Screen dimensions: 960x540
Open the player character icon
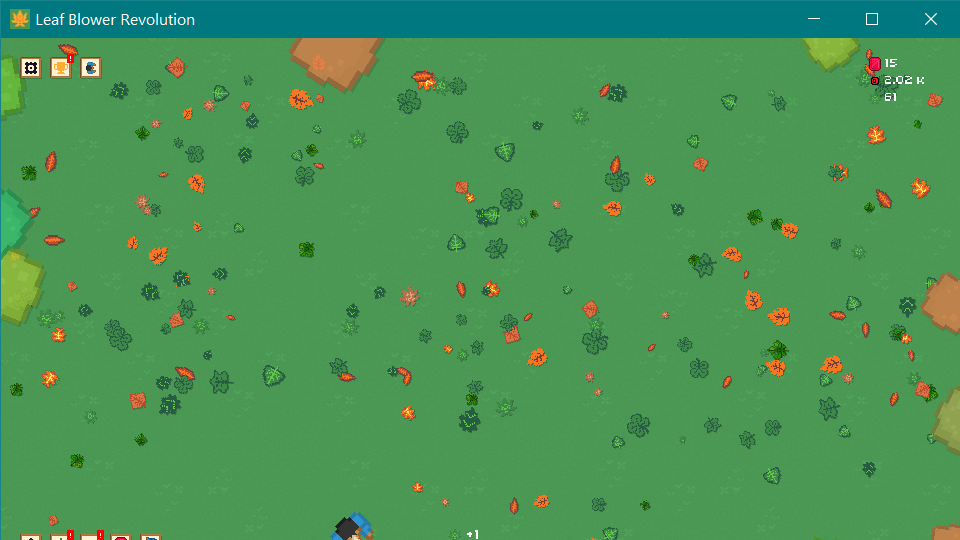coord(90,68)
